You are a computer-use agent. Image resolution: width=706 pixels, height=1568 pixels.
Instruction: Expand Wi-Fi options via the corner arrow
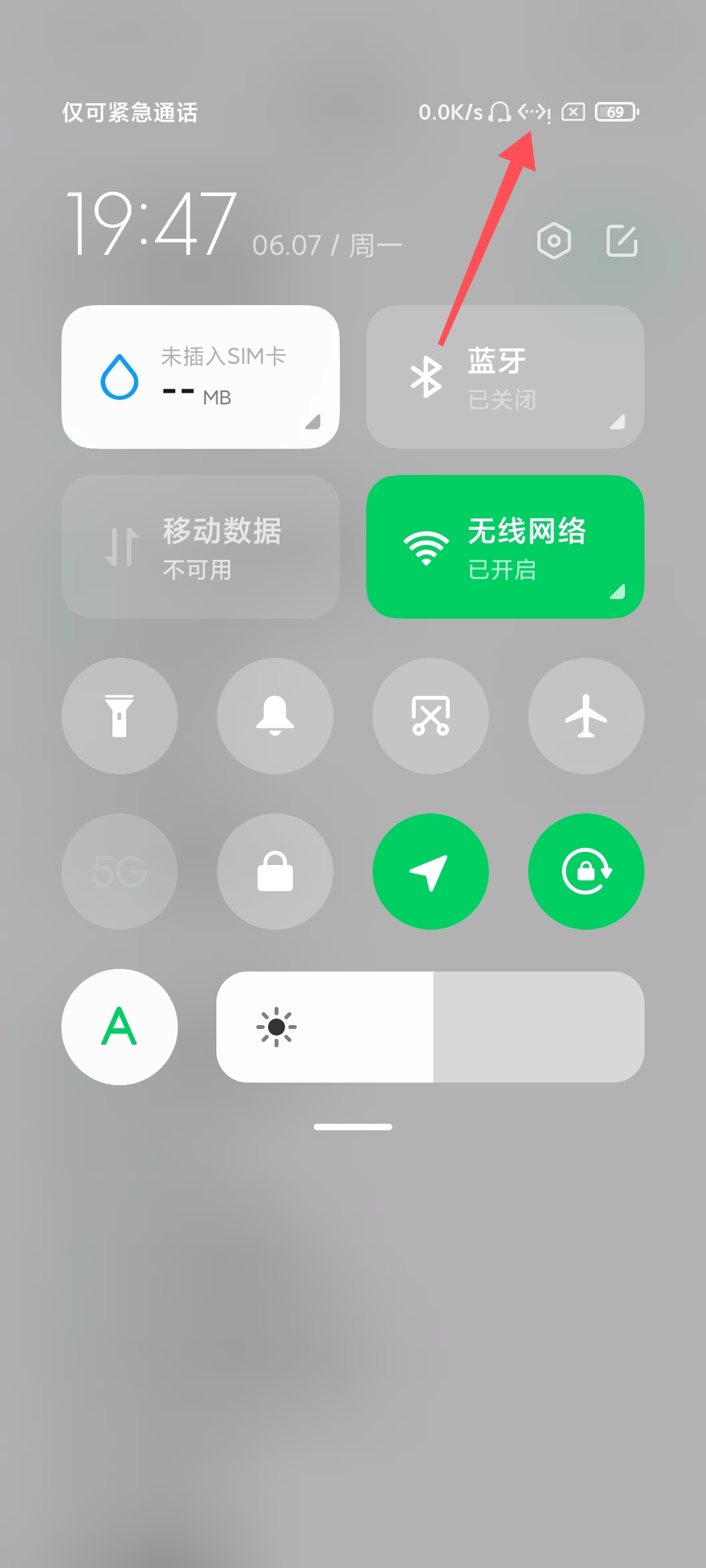click(618, 591)
